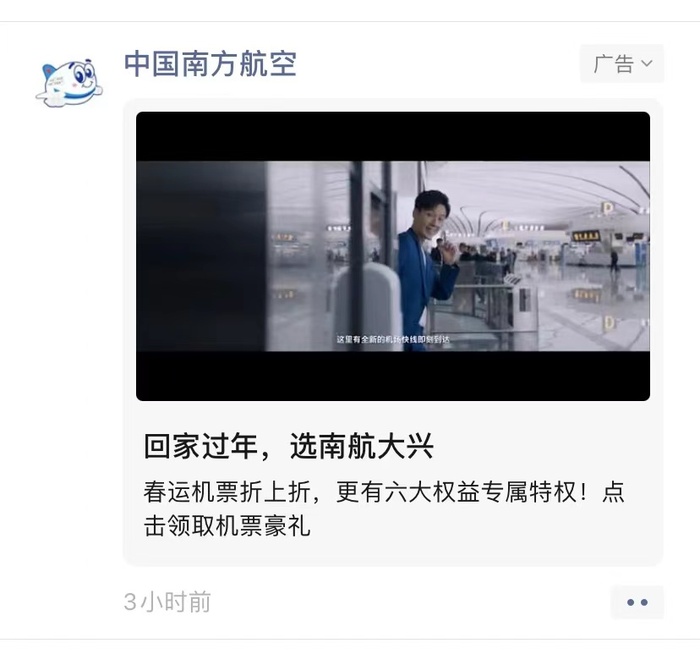
Task: Open the 回家过年，选南航大兴 ad card
Action: (289, 446)
